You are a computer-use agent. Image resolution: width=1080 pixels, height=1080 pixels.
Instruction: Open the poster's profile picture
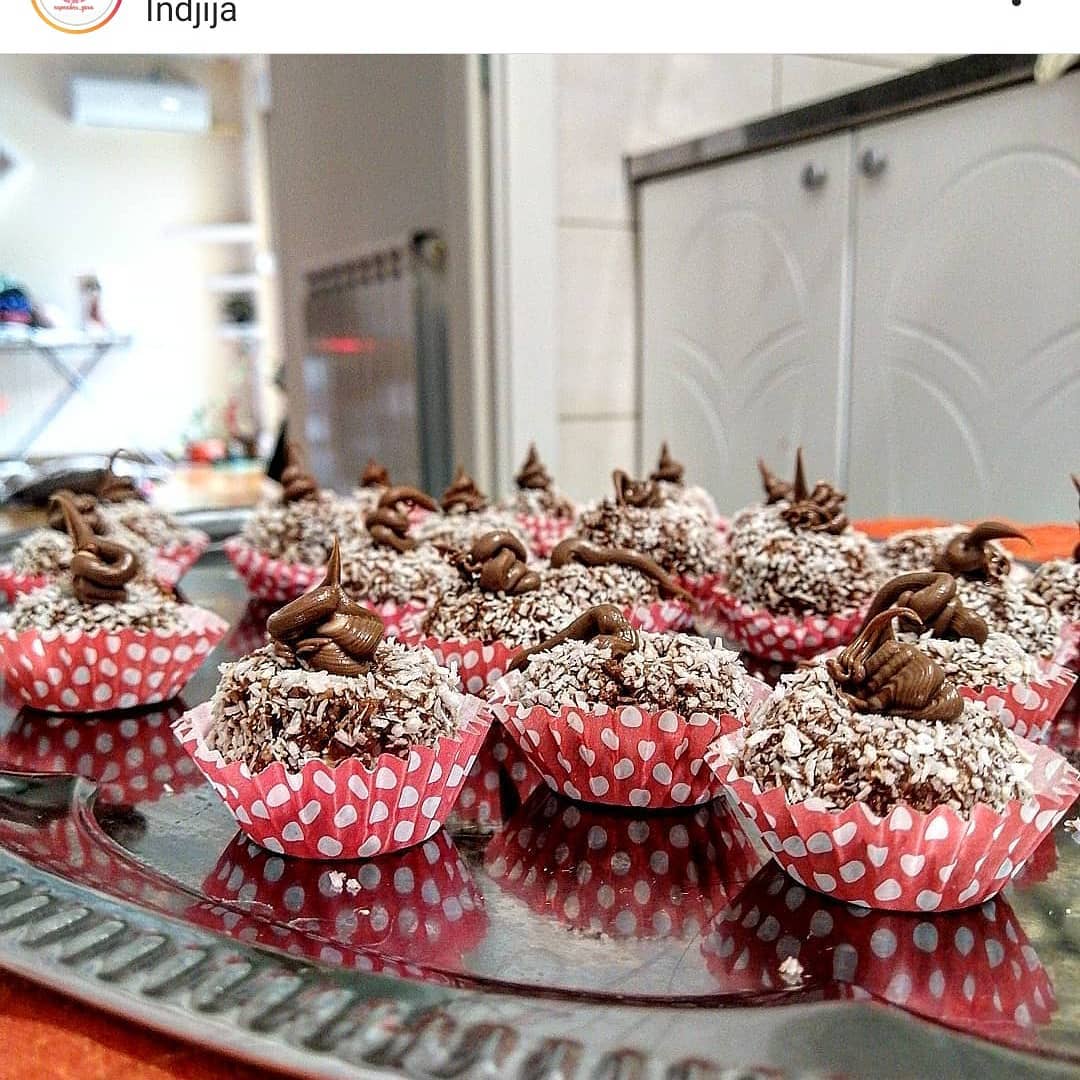pos(77,10)
